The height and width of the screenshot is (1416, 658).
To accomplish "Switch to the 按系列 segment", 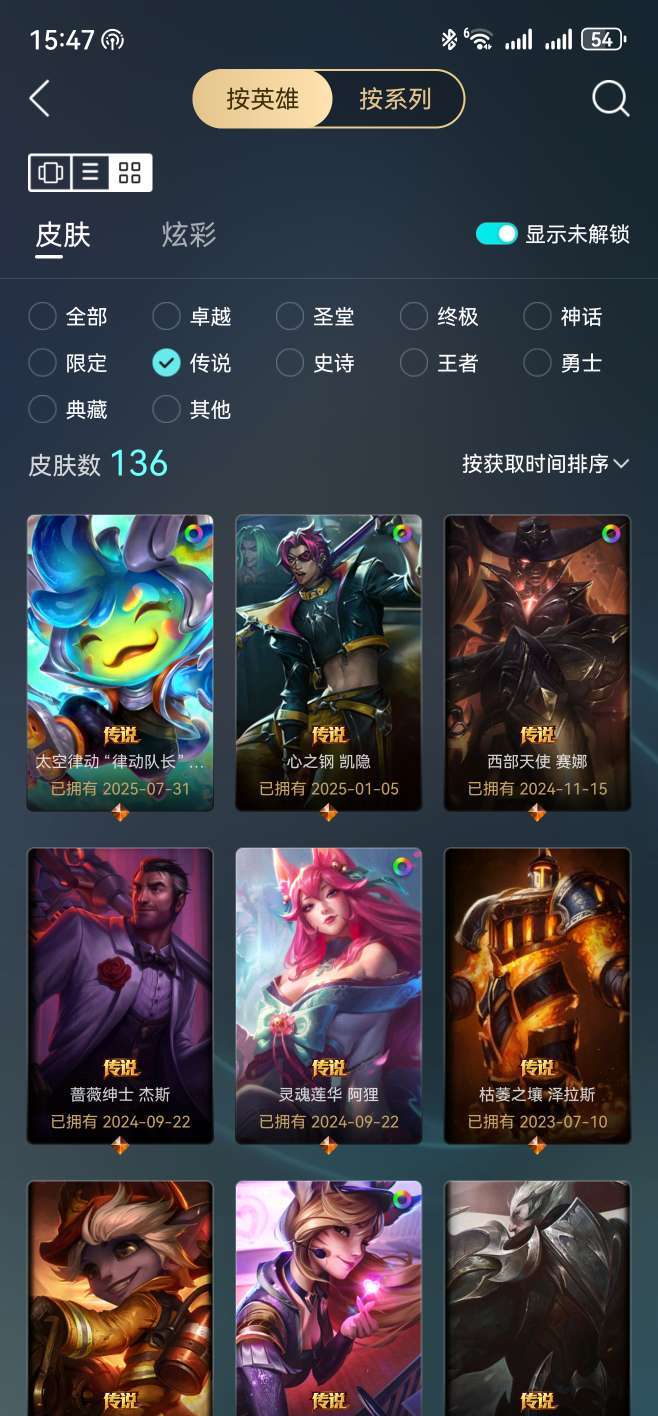I will pyautogui.click(x=396, y=99).
